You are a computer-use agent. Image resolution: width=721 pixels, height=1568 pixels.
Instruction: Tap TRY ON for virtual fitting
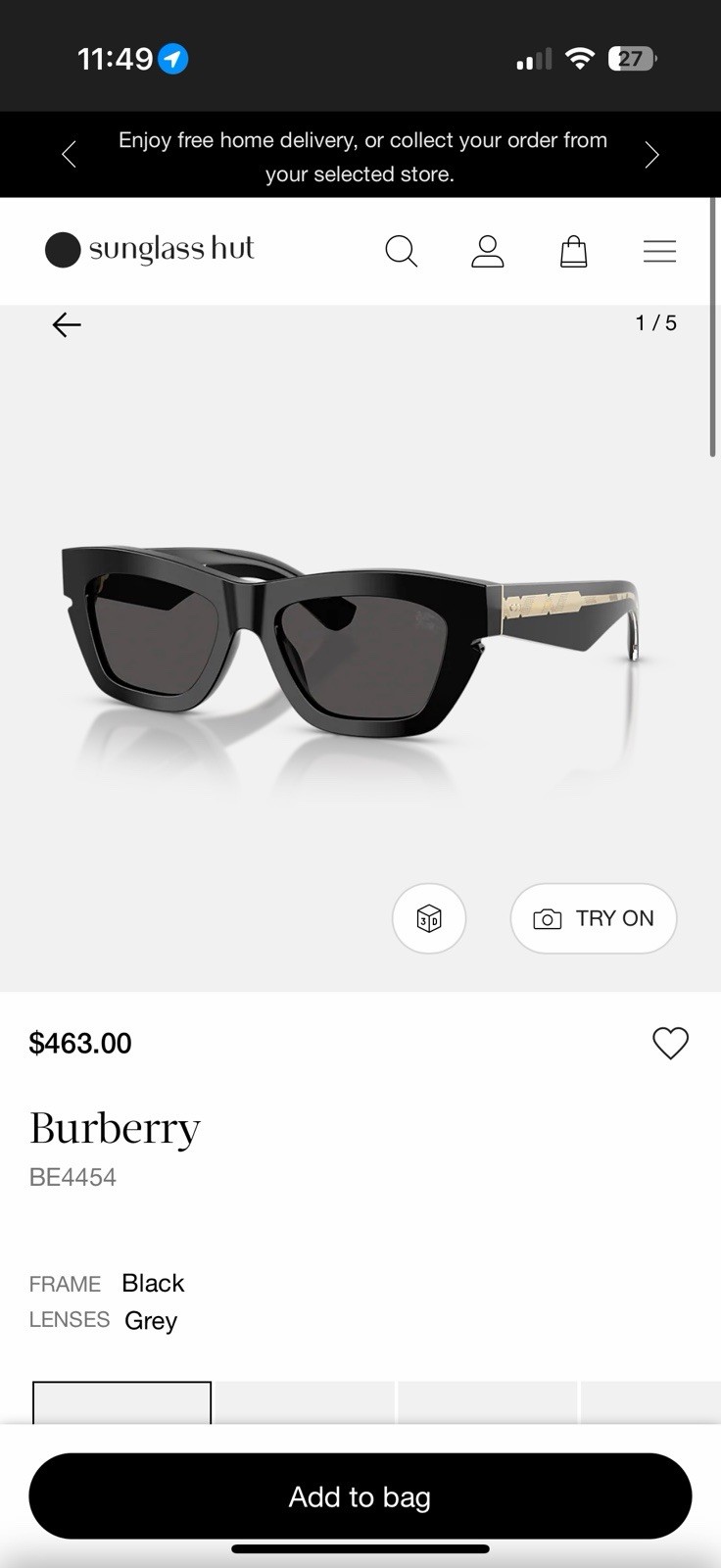coord(594,918)
